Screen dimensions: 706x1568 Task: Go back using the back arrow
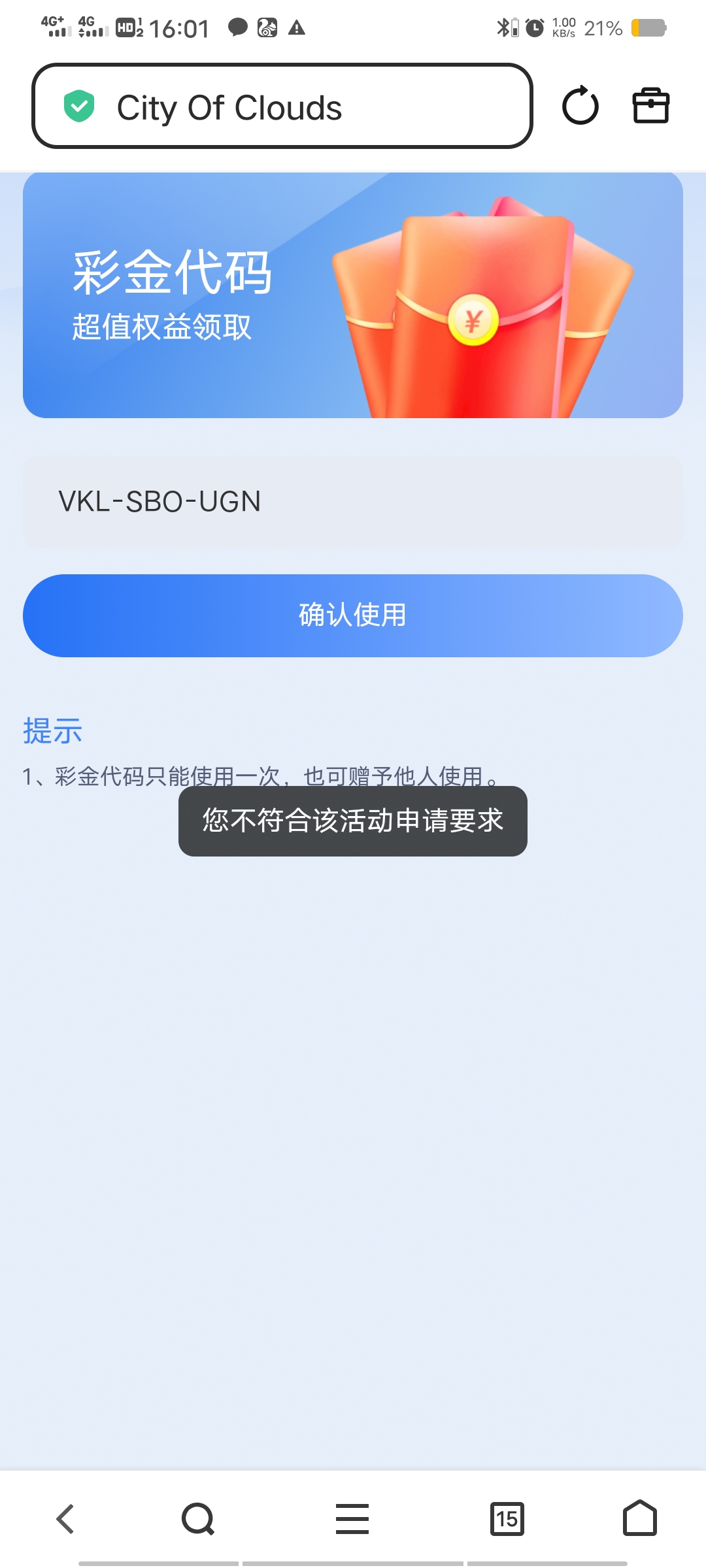coord(65,1518)
